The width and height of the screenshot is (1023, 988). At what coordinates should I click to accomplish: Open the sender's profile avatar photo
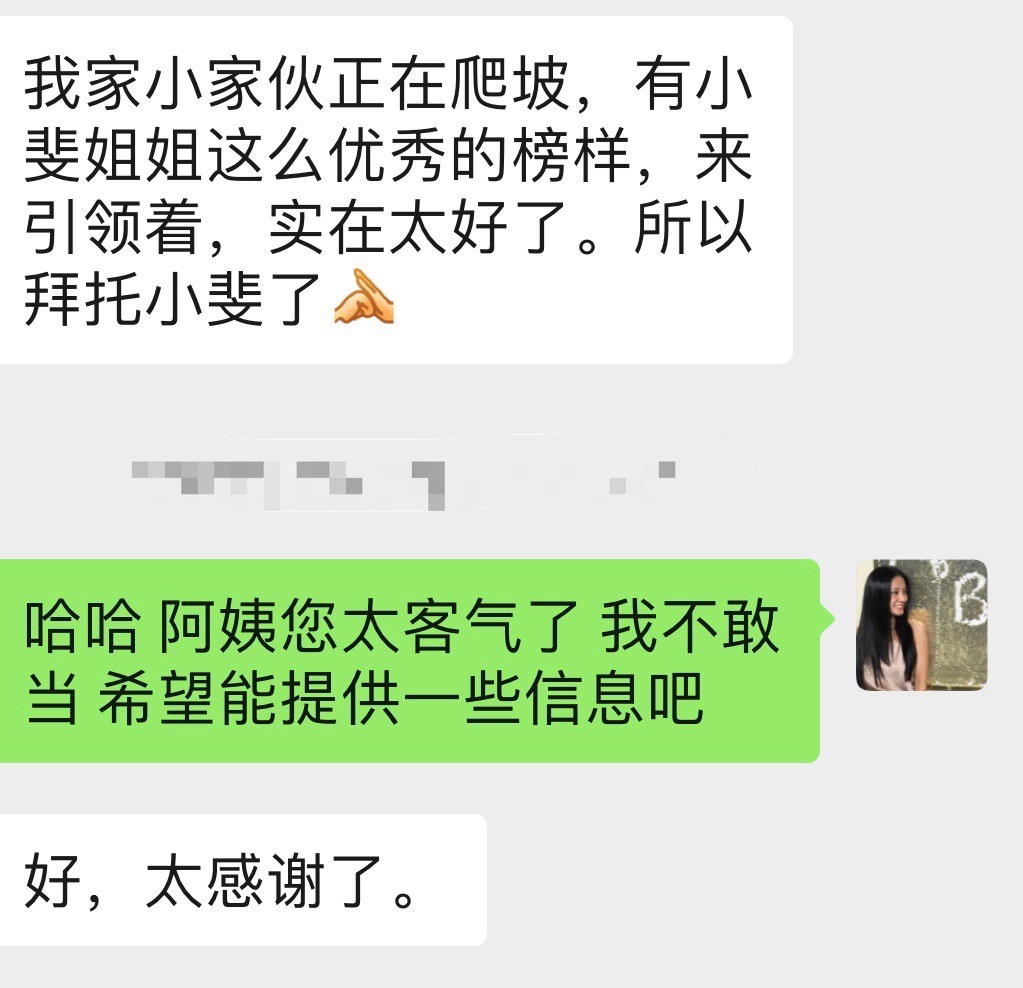(921, 625)
